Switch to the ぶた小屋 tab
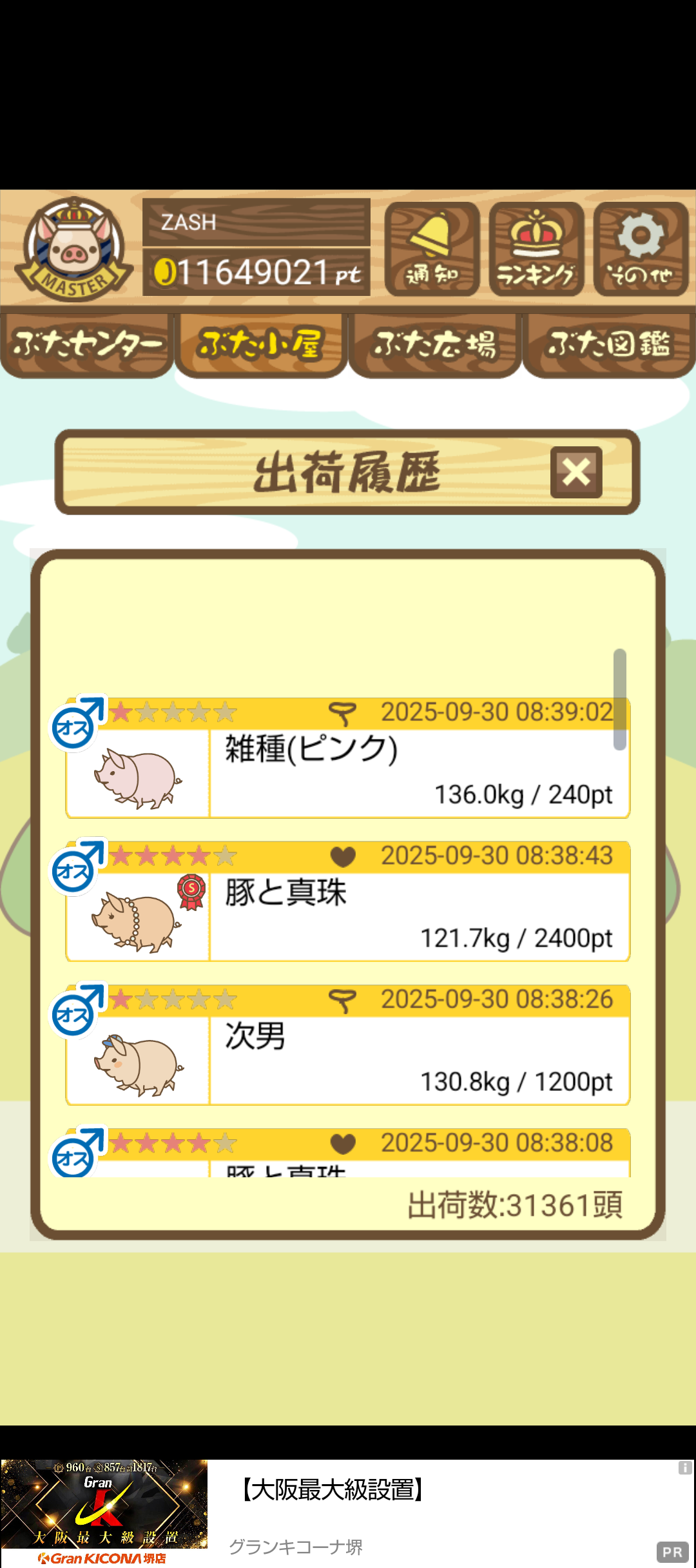696x1568 pixels. [261, 344]
